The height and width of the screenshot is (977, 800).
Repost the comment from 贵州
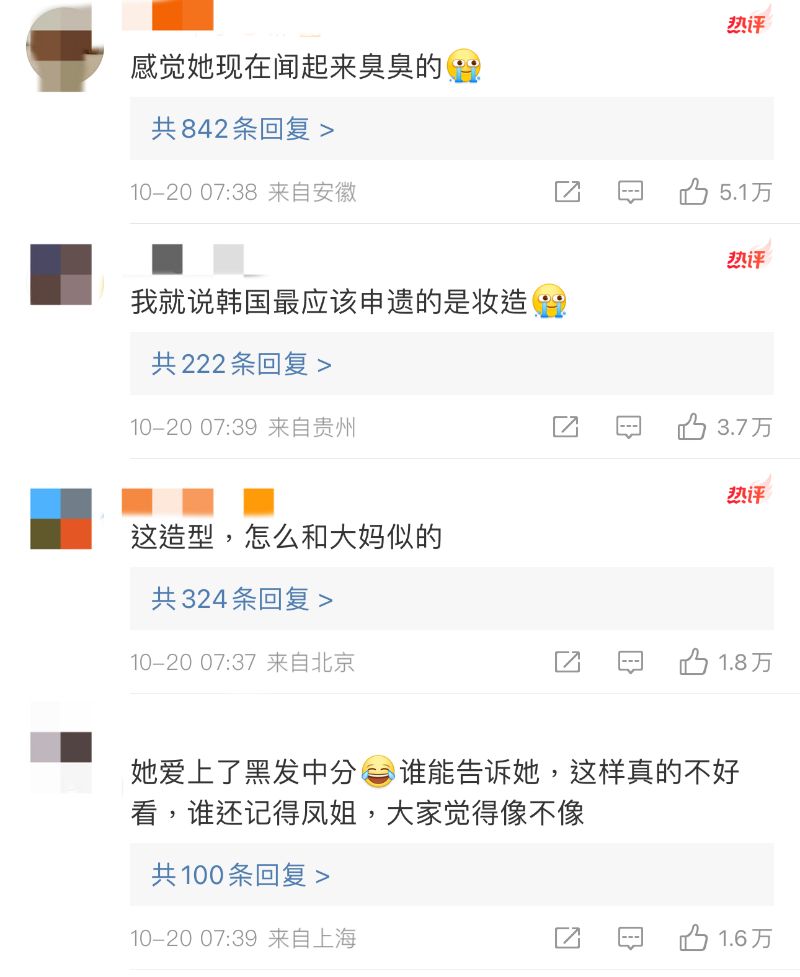click(565, 428)
